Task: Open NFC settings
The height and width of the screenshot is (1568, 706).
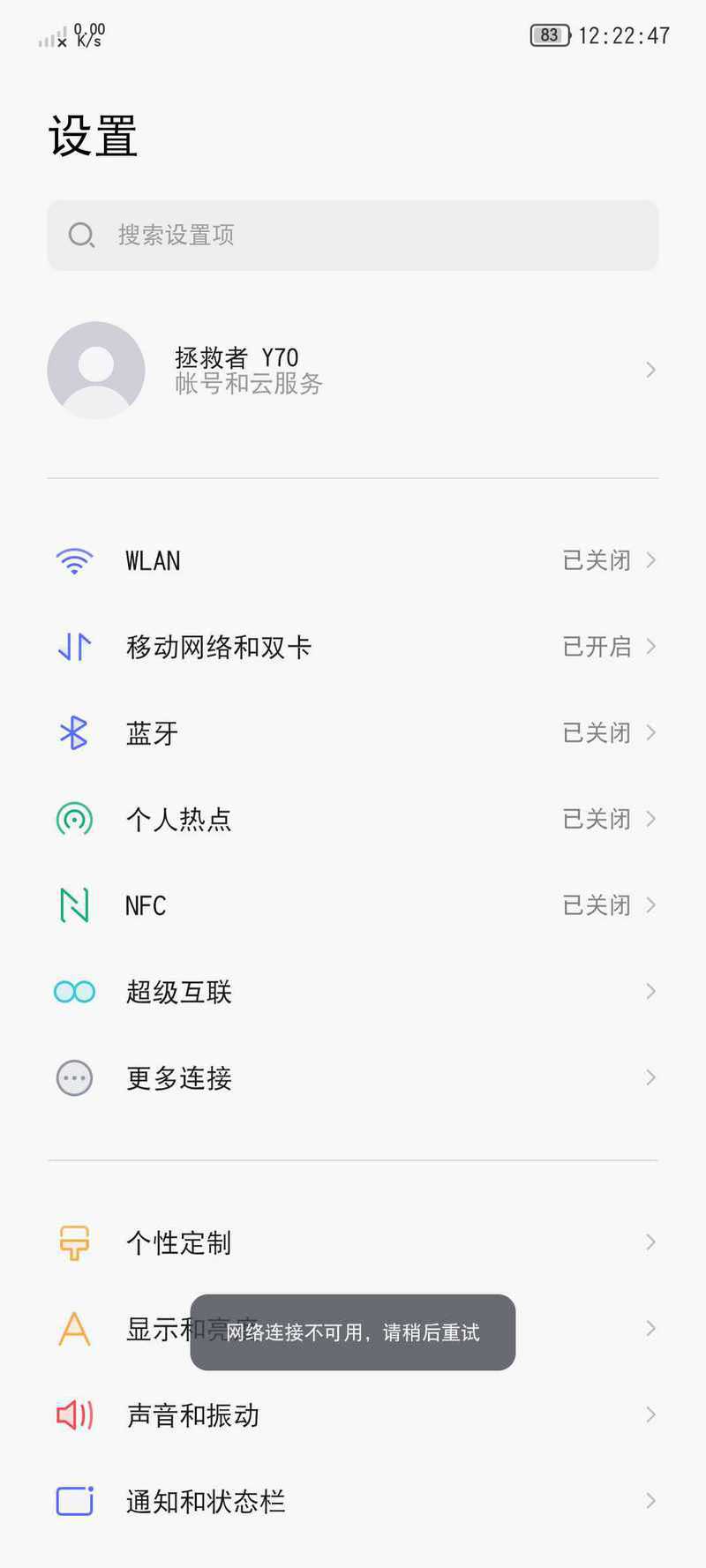Action: [x=353, y=906]
